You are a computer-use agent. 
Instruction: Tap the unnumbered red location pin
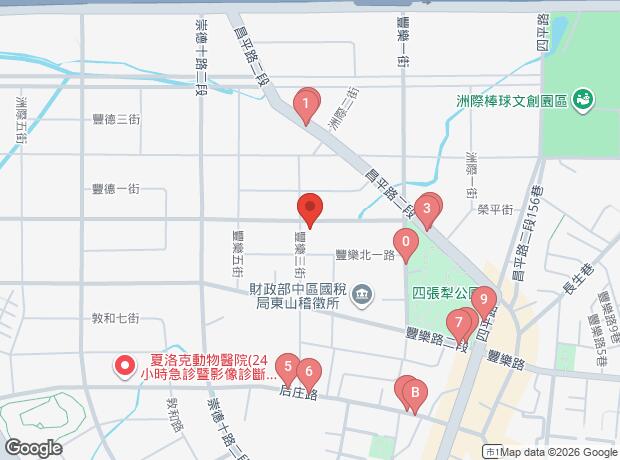(310, 210)
